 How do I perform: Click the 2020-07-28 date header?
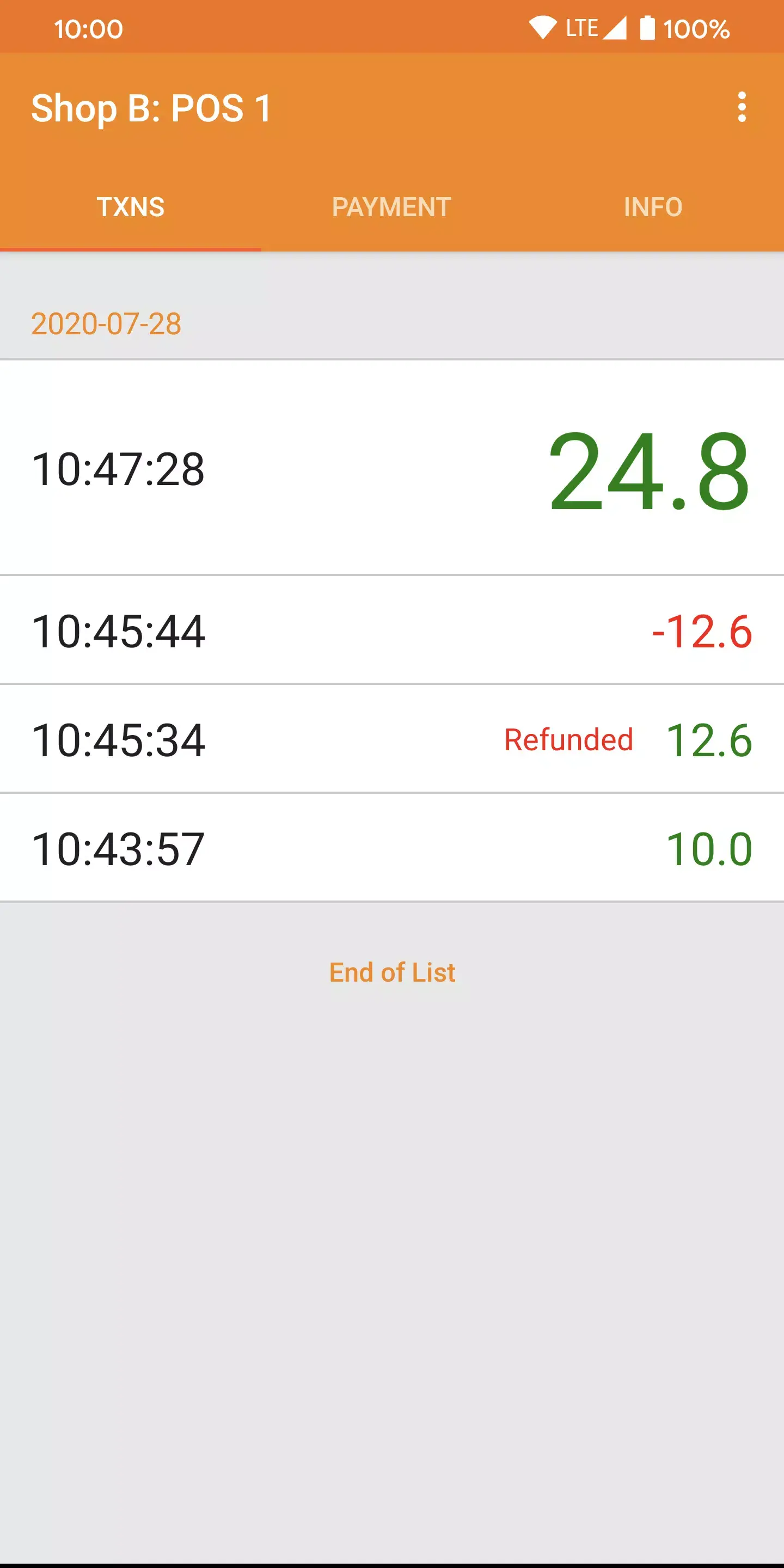[x=107, y=324]
